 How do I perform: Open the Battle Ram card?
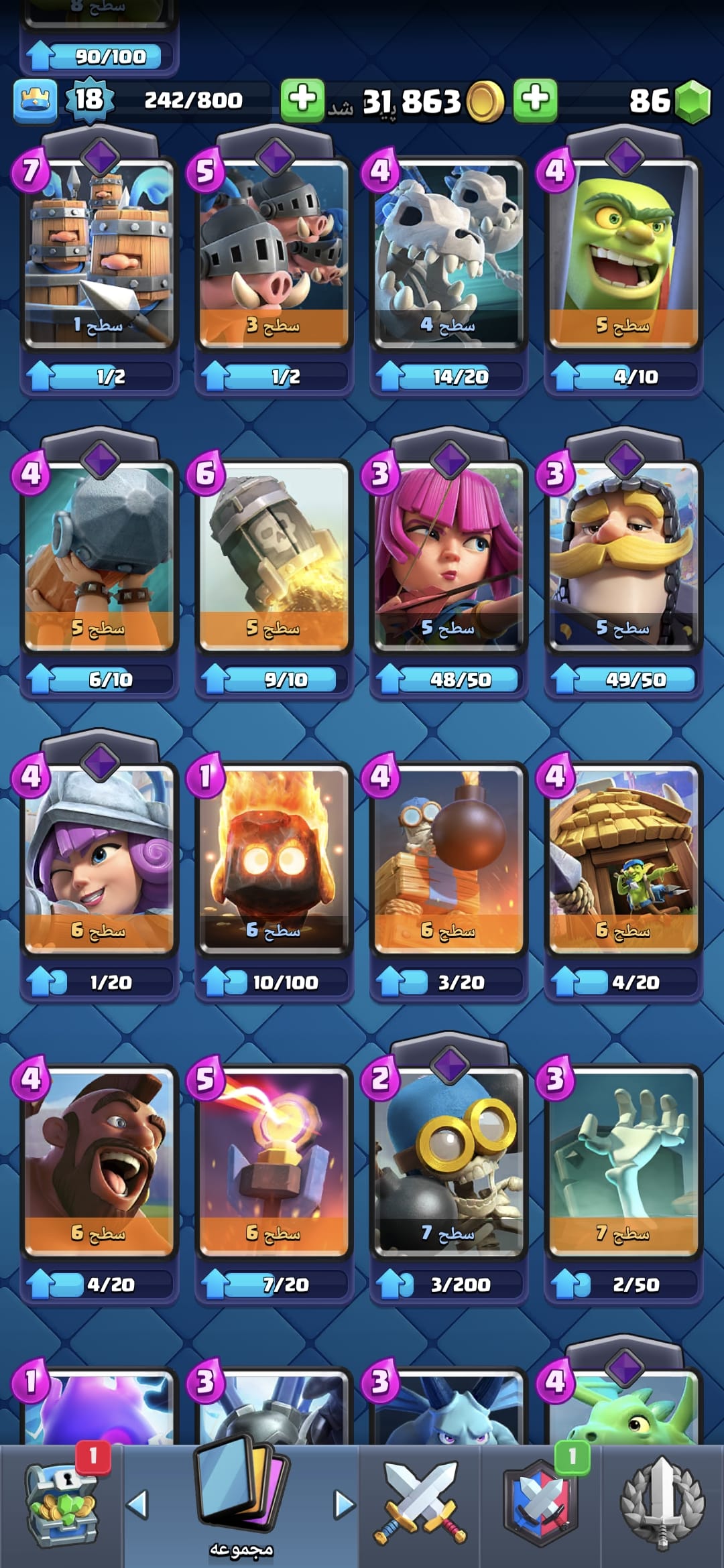click(99, 555)
